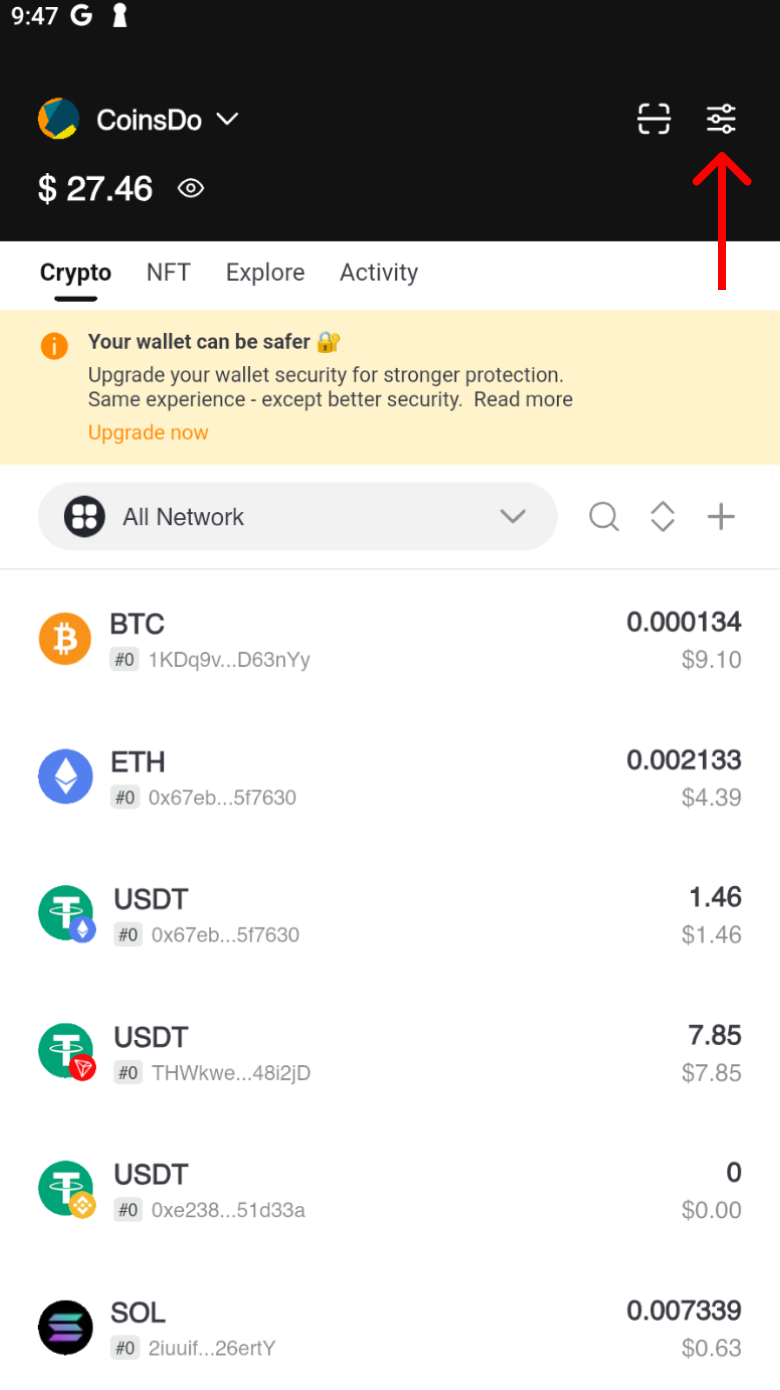Open the BTC asset row
The height and width of the screenshot is (1390, 780).
390,640
